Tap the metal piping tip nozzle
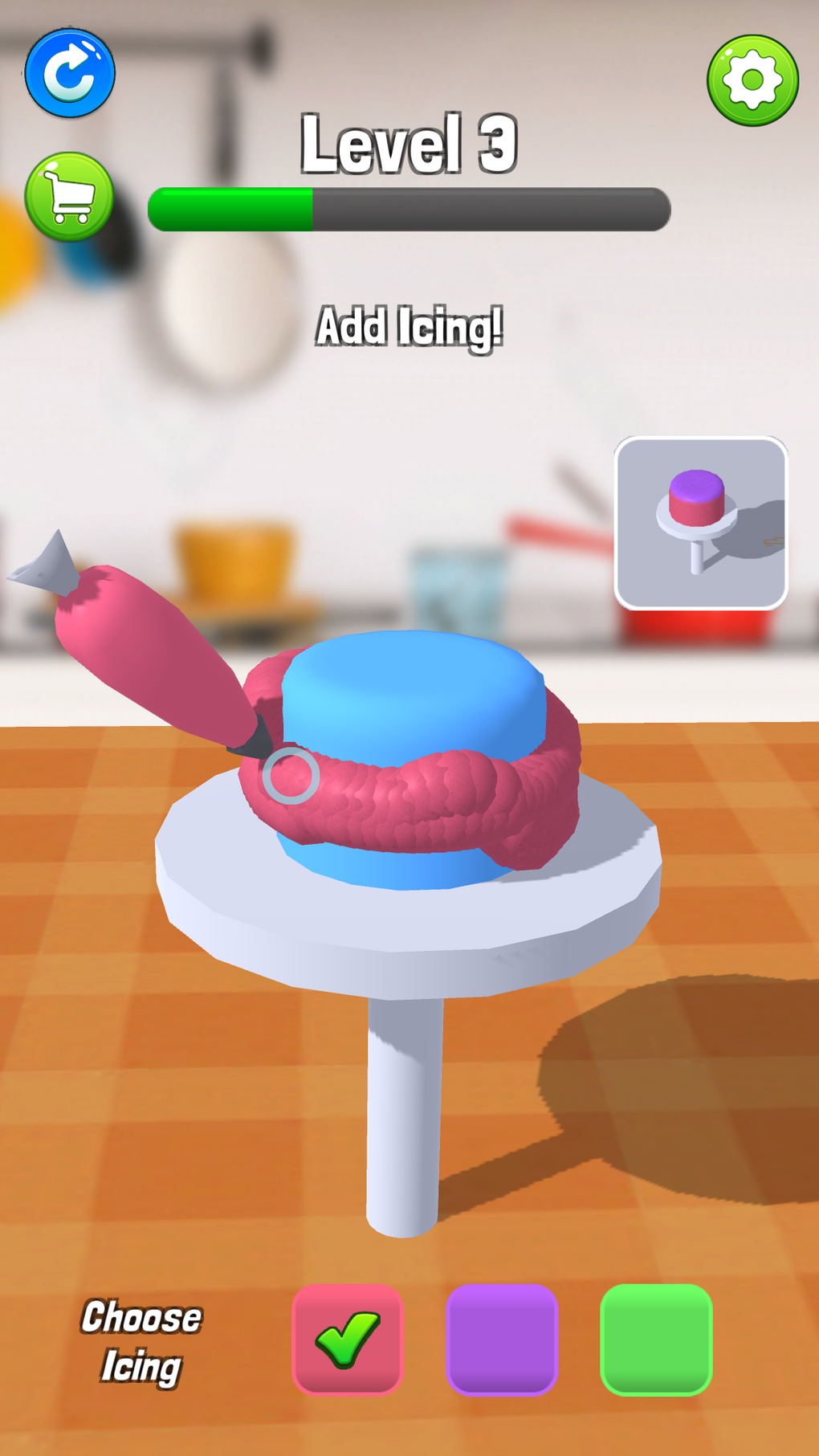This screenshot has height=1456, width=819. [44, 562]
